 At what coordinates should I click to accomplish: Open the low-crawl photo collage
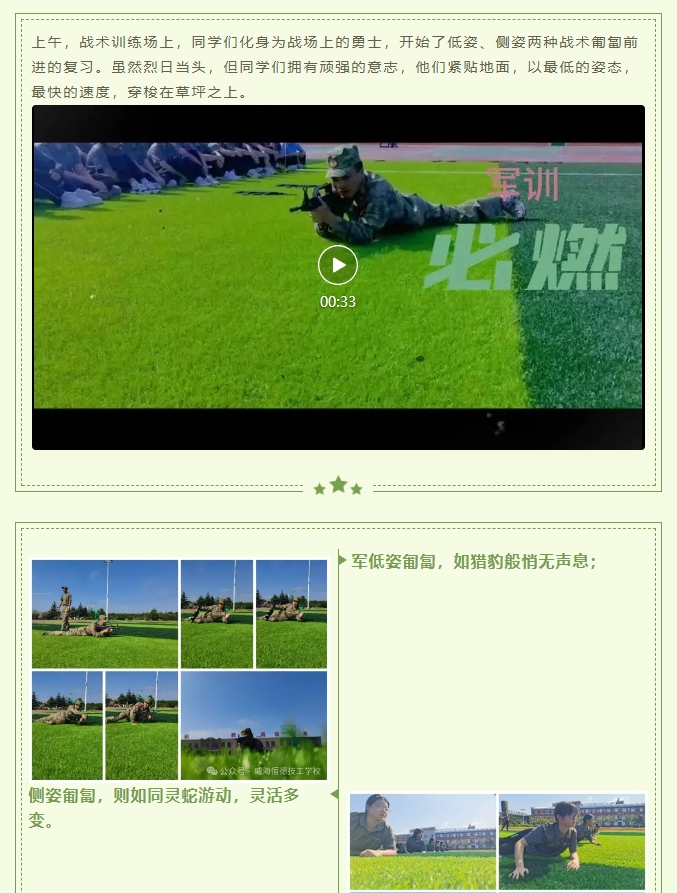click(179, 669)
